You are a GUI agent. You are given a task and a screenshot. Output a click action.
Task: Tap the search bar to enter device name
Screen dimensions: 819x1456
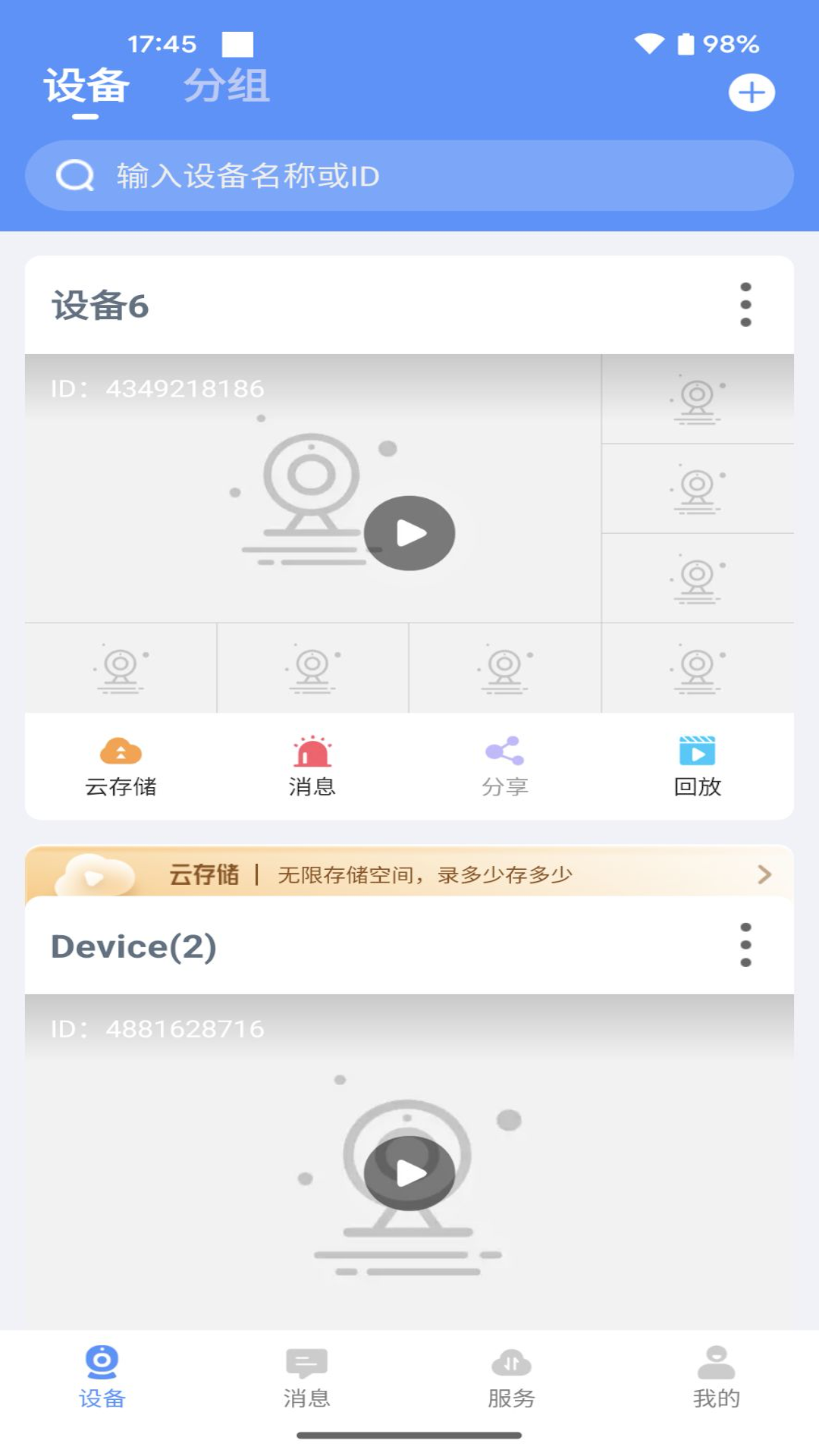409,175
